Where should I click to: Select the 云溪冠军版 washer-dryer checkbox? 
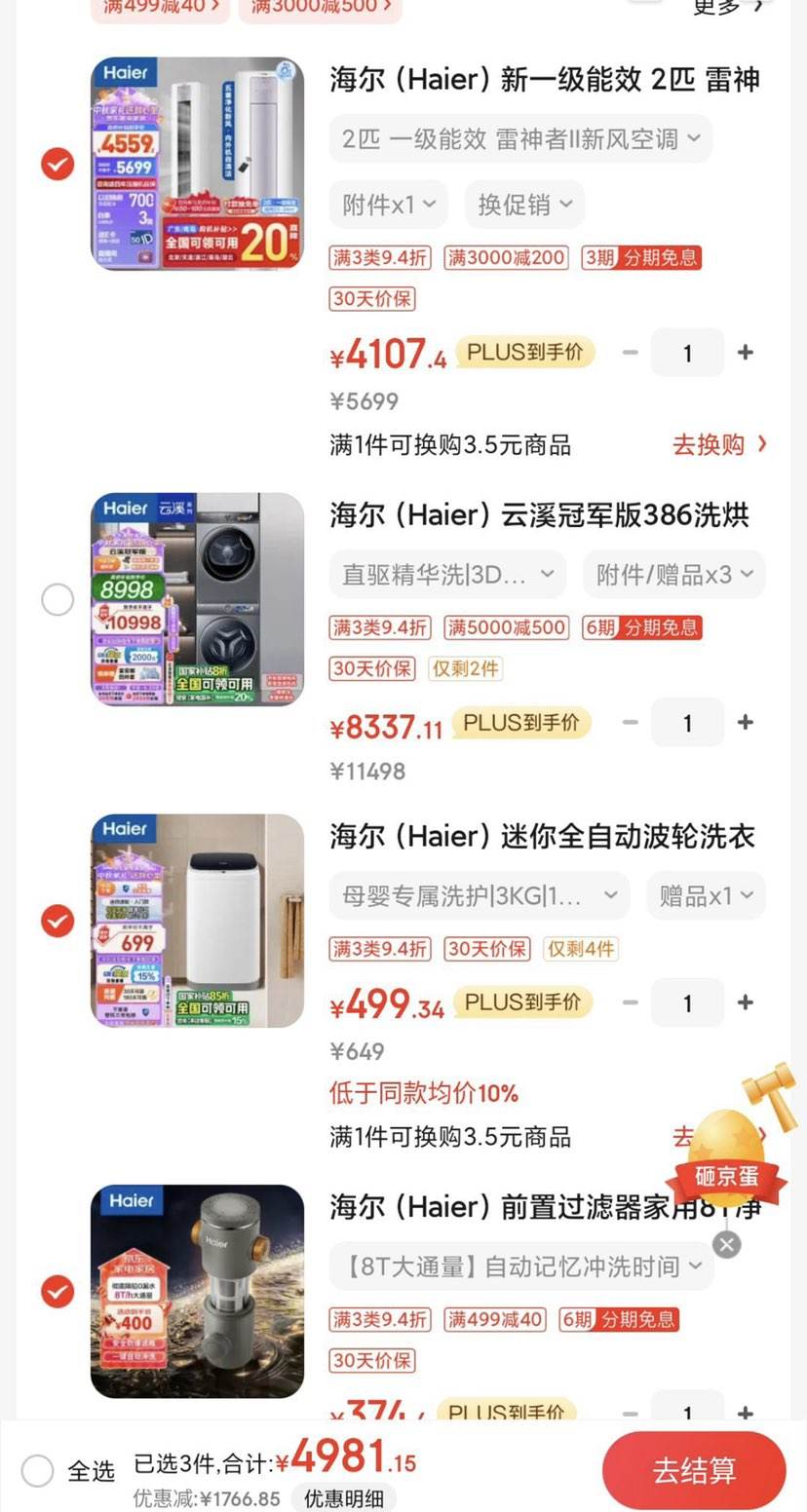(x=58, y=599)
